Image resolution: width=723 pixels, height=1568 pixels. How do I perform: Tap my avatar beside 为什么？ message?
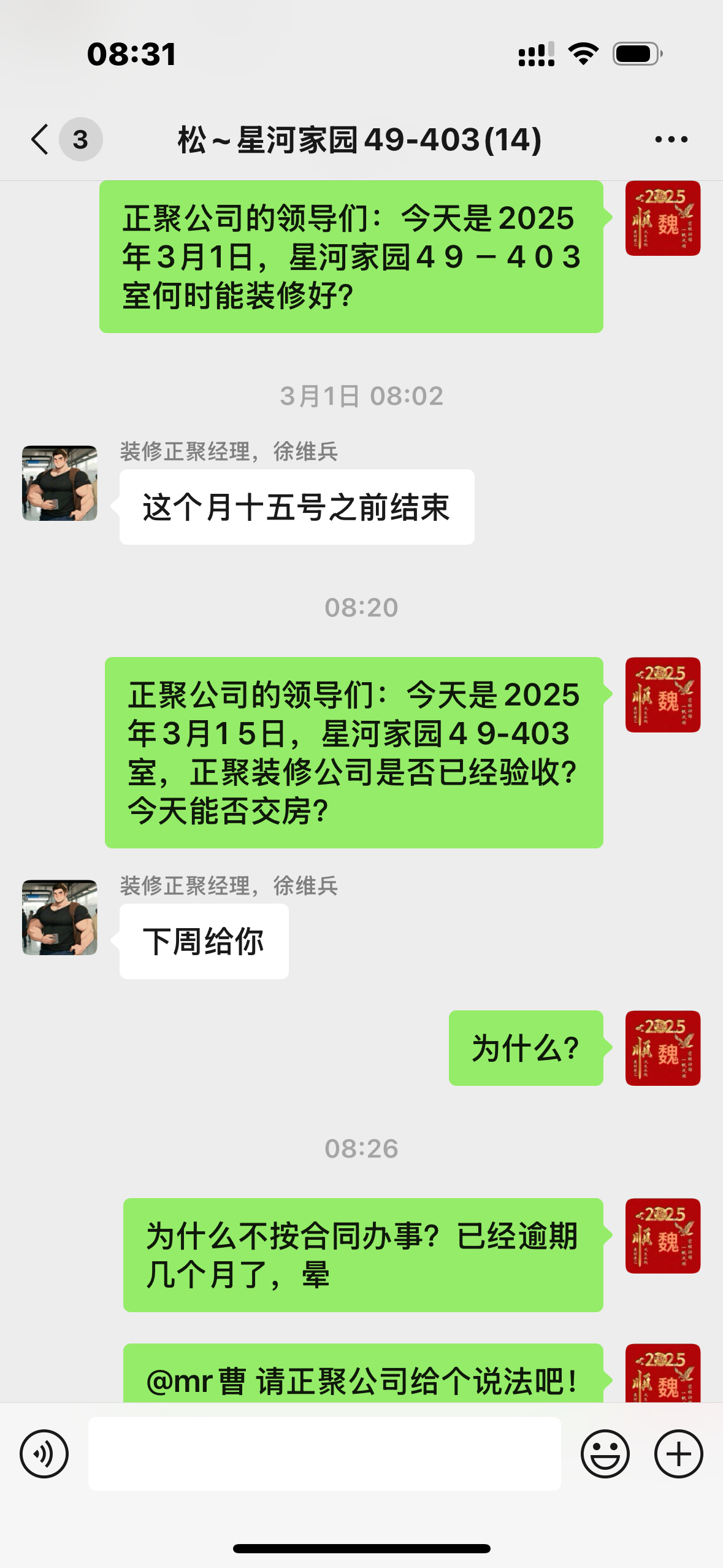[662, 1048]
